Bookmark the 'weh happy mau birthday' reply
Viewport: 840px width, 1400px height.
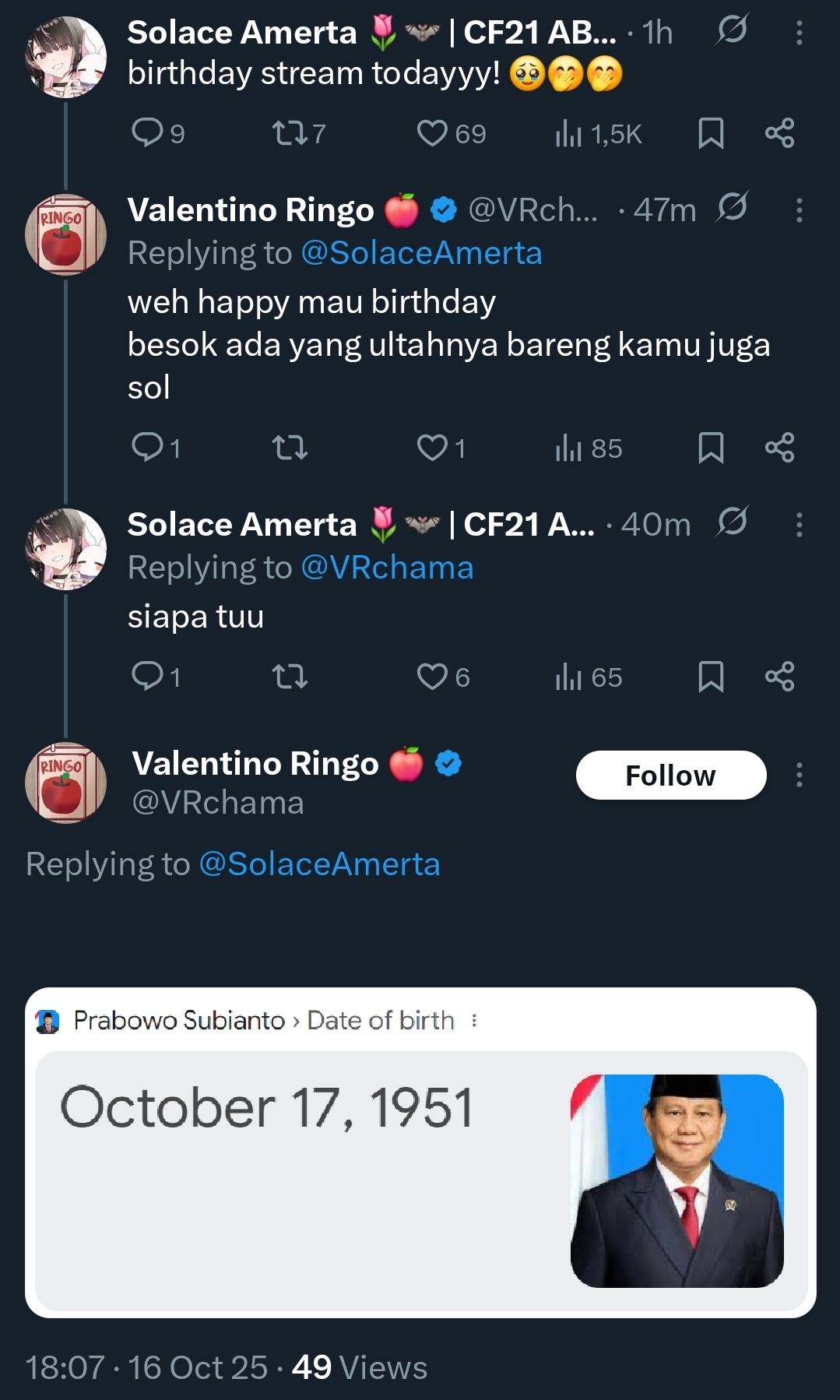710,448
